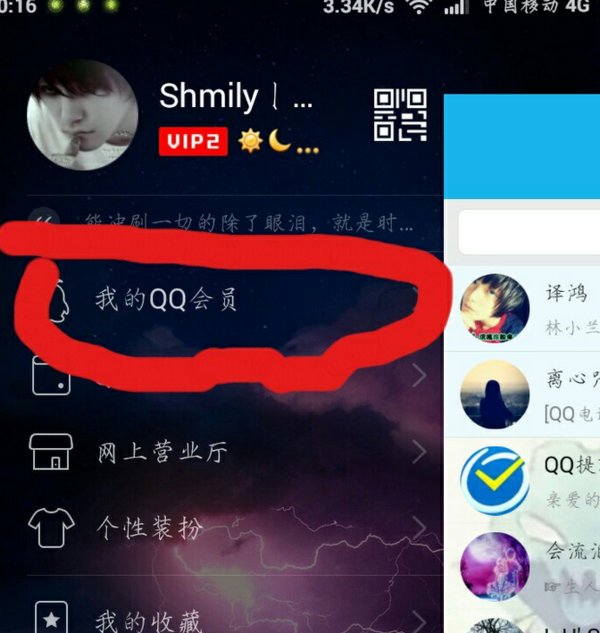Open the signature status line
This screenshot has width=600, height=633.
[x=240, y=221]
